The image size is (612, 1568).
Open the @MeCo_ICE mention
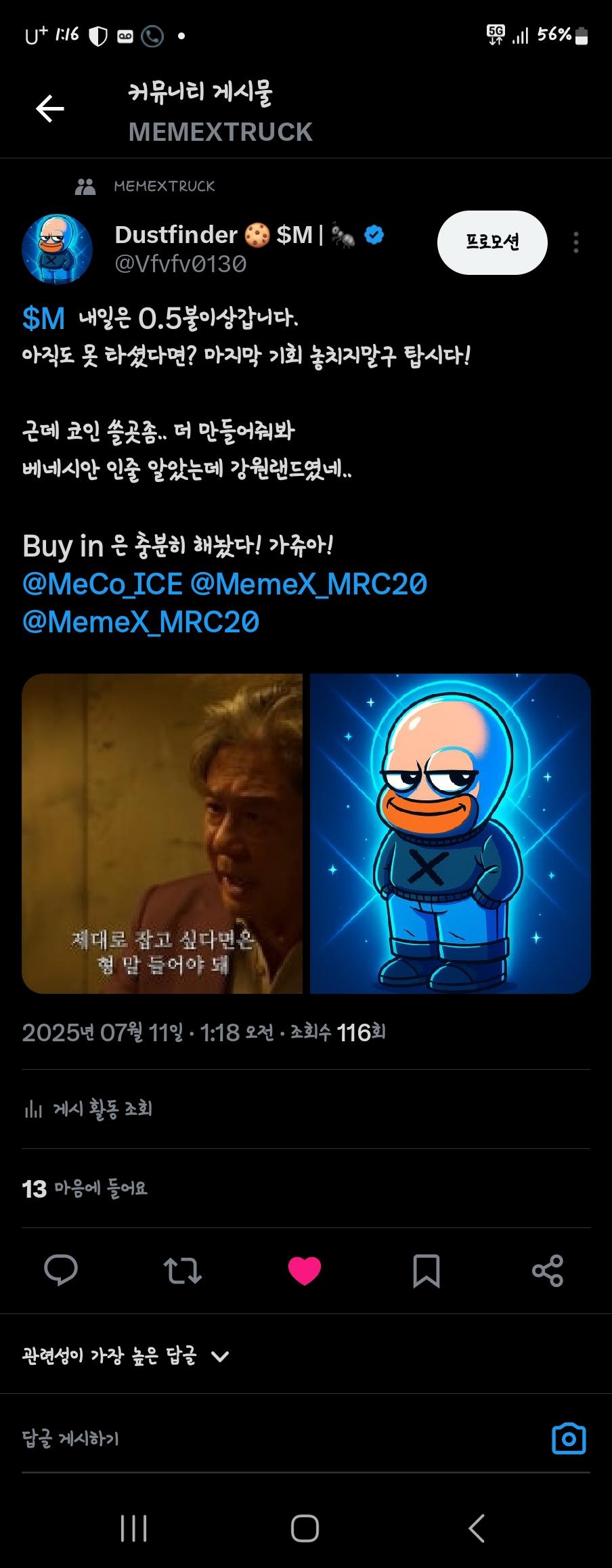click(102, 584)
